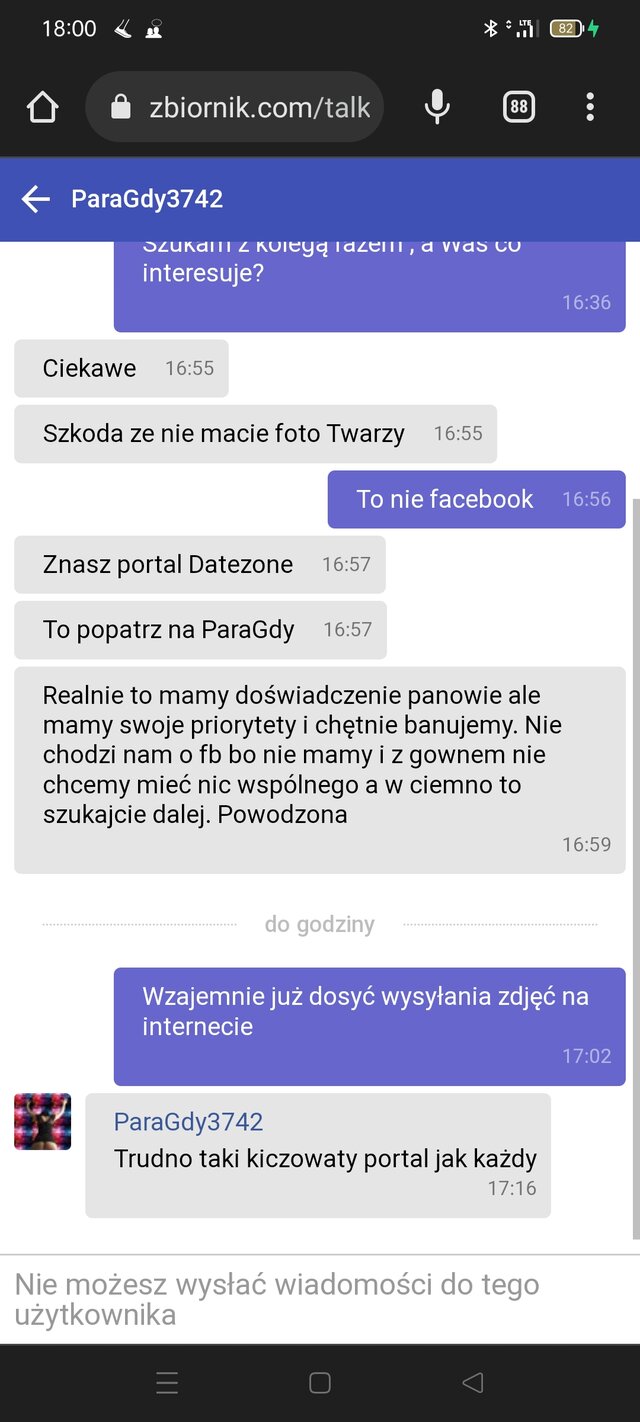Start voice search with the microphone

tap(437, 107)
